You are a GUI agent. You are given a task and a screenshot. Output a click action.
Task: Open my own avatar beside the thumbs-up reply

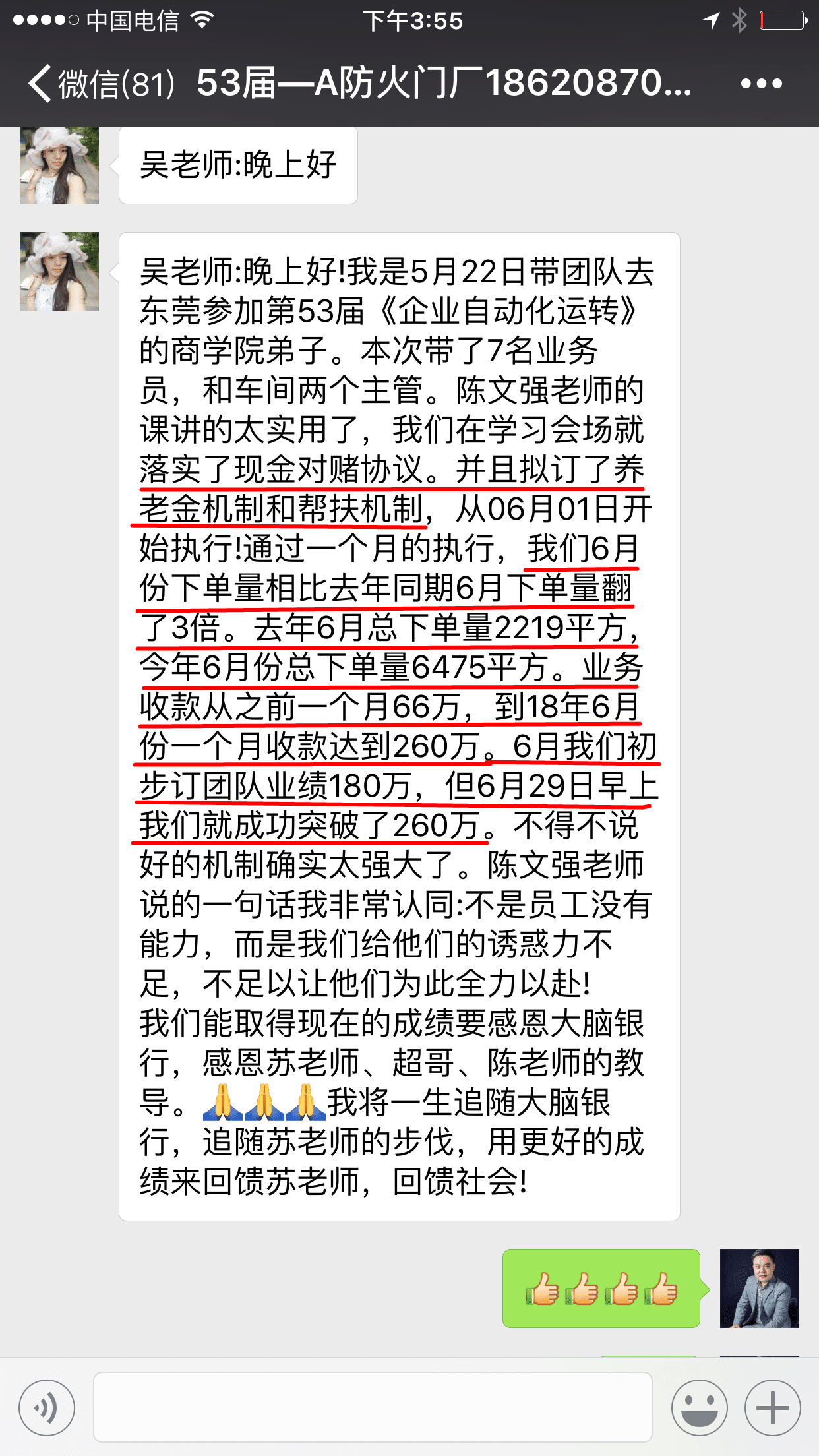[x=759, y=1288]
